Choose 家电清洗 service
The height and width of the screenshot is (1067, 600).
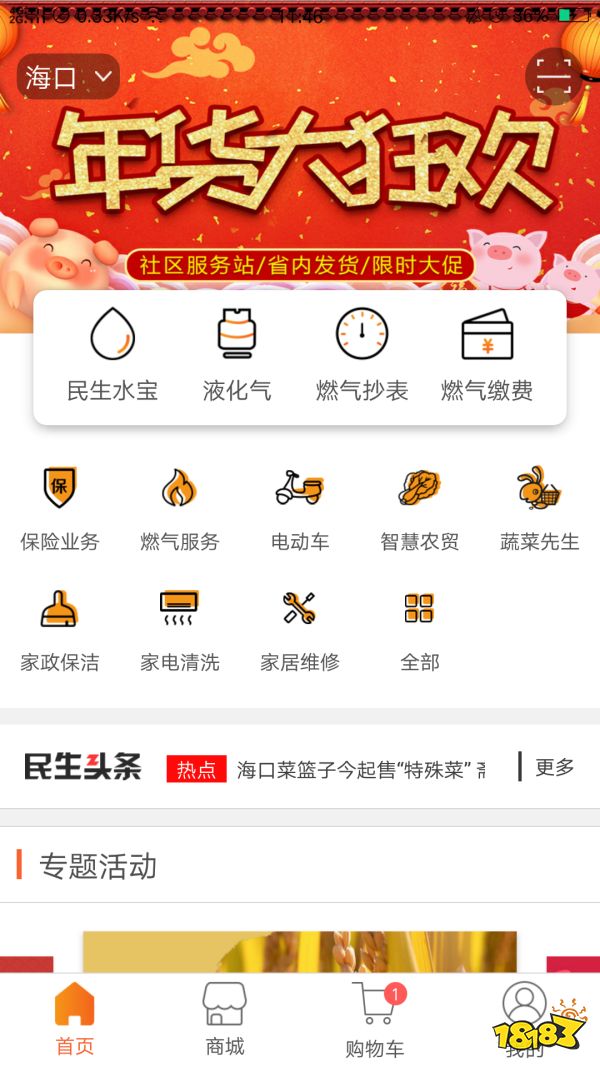point(180,628)
